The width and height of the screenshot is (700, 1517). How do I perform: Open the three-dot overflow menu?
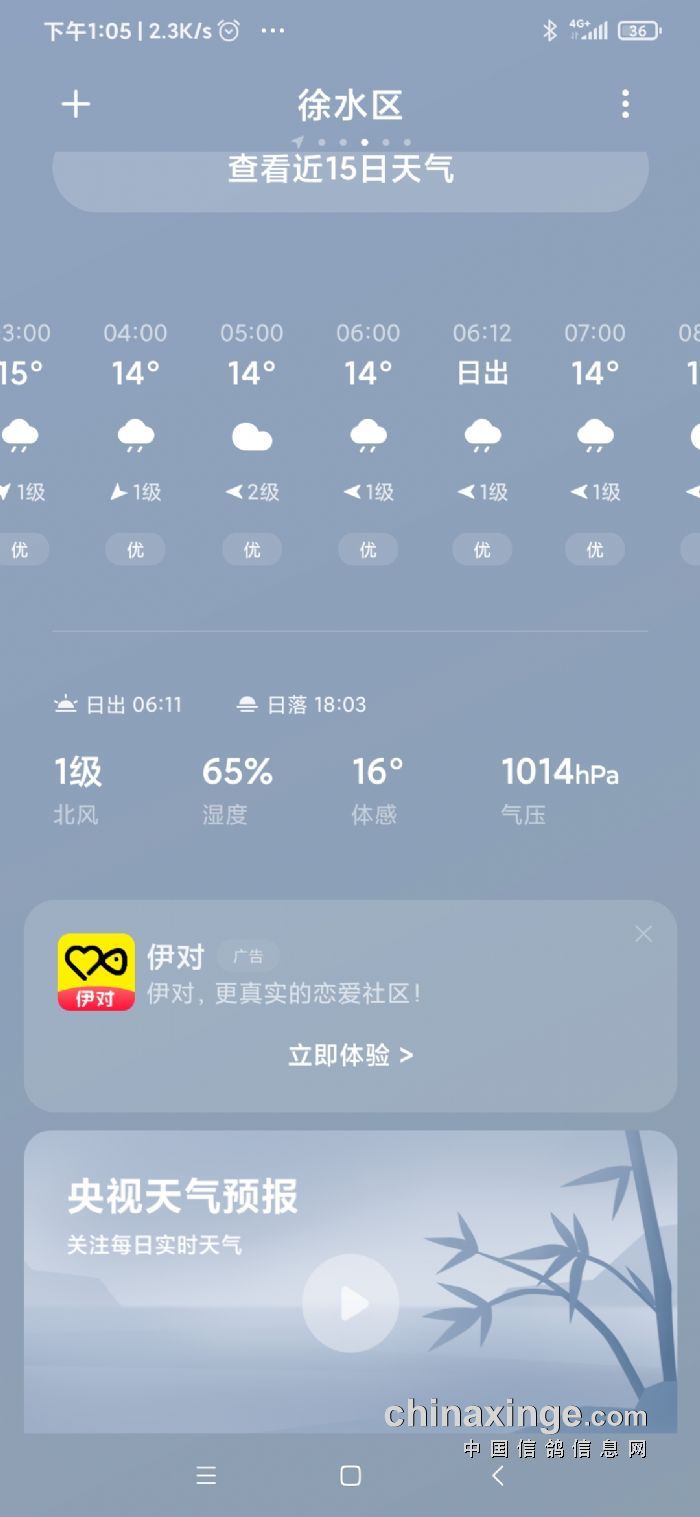tap(625, 104)
